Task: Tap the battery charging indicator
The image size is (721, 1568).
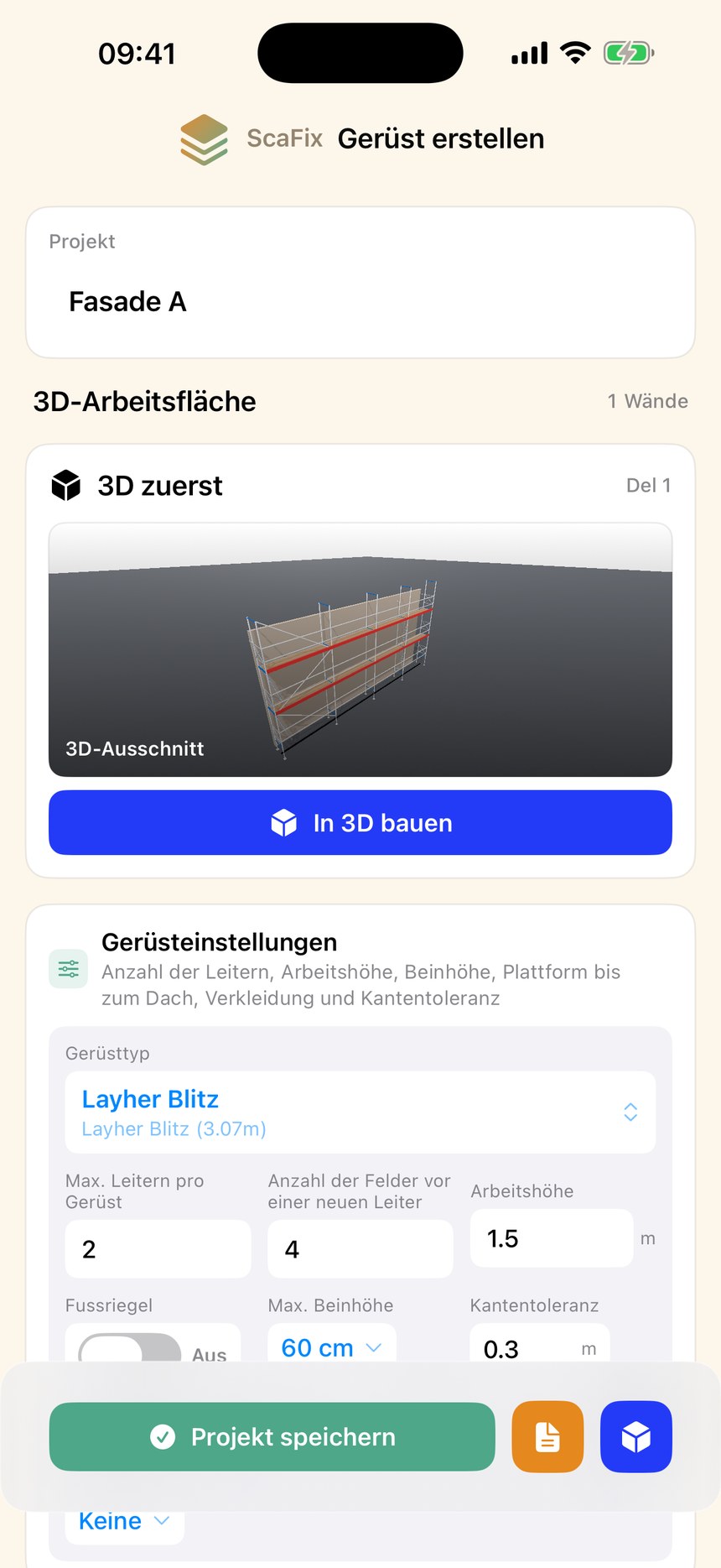Action: pyautogui.click(x=627, y=52)
